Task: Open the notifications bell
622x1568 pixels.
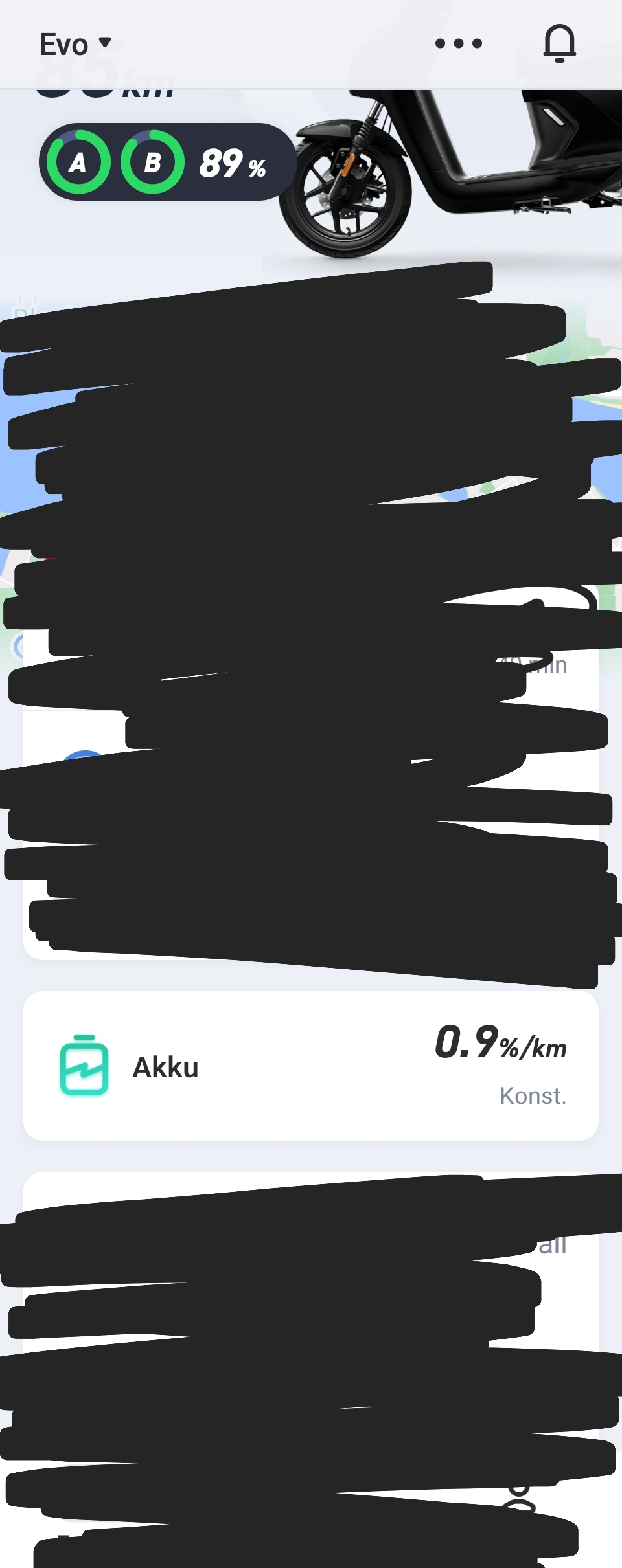Action: (x=559, y=44)
